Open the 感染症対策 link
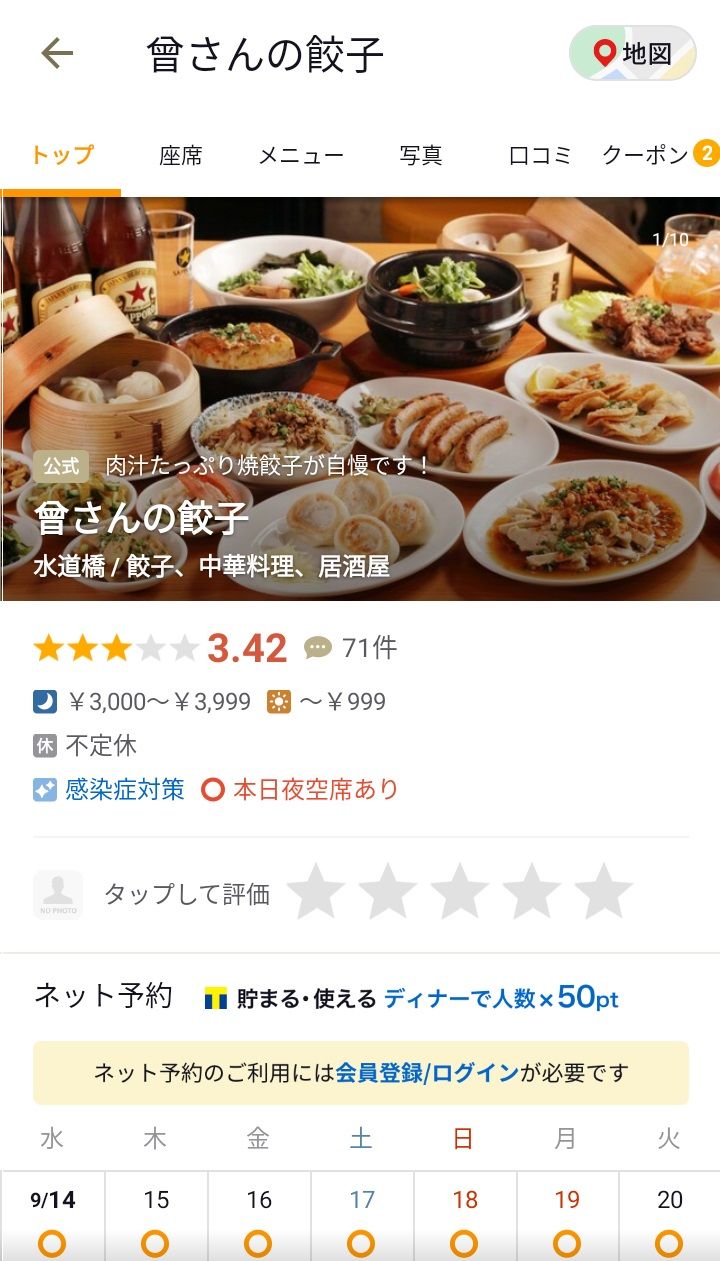 [124, 789]
